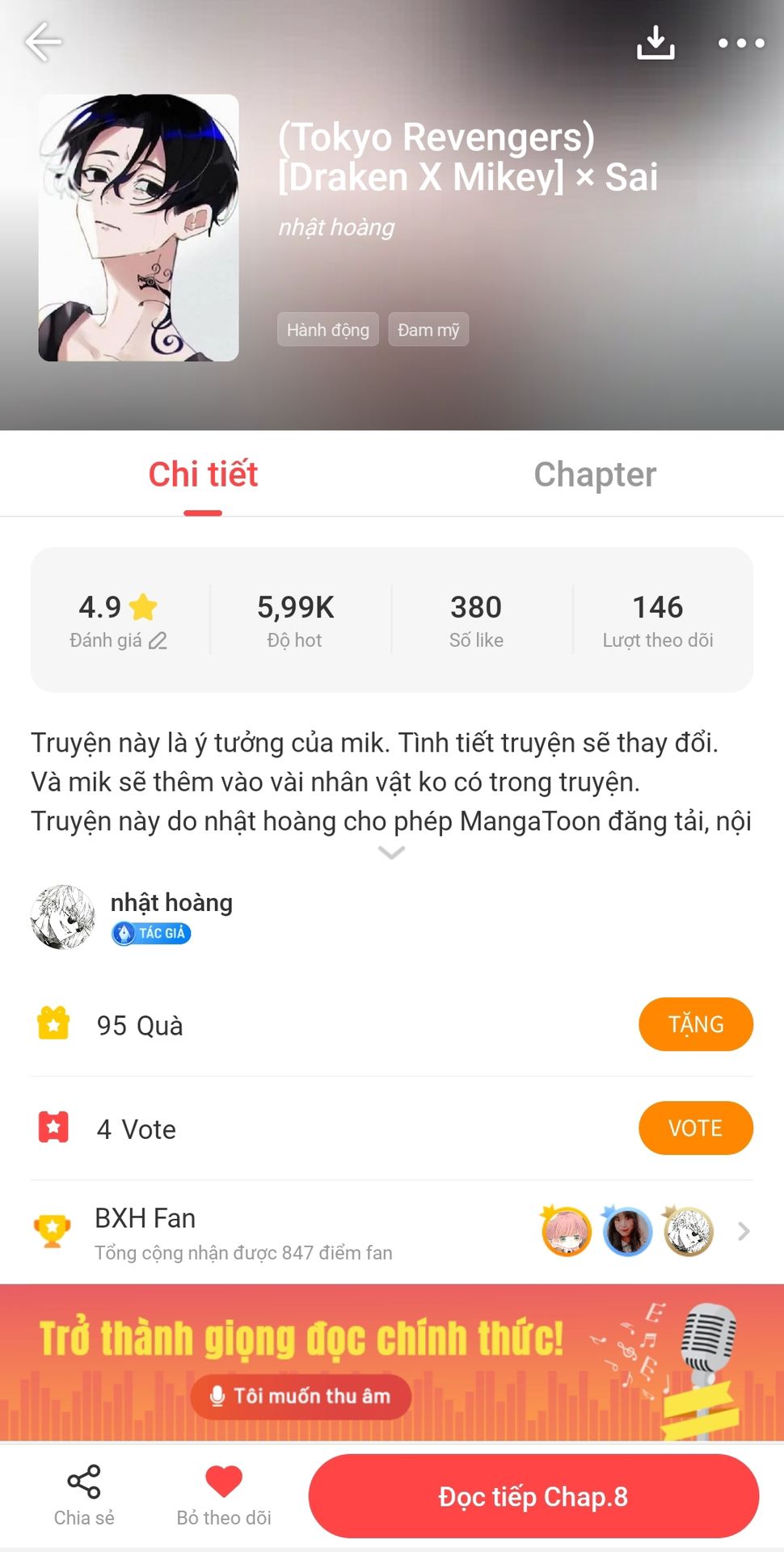Open the three-dot overflow menu

click(x=741, y=43)
